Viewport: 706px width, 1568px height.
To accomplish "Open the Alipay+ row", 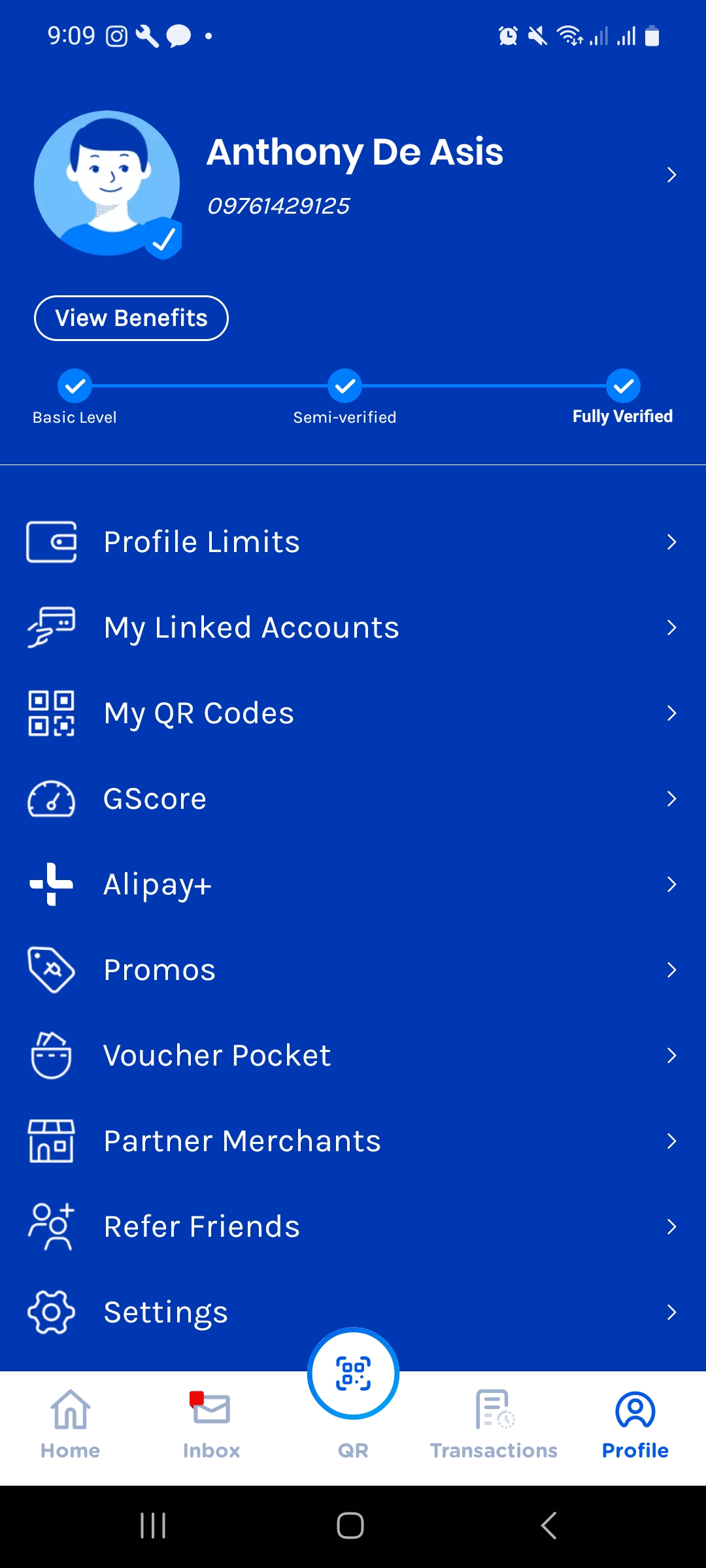I will click(x=353, y=884).
